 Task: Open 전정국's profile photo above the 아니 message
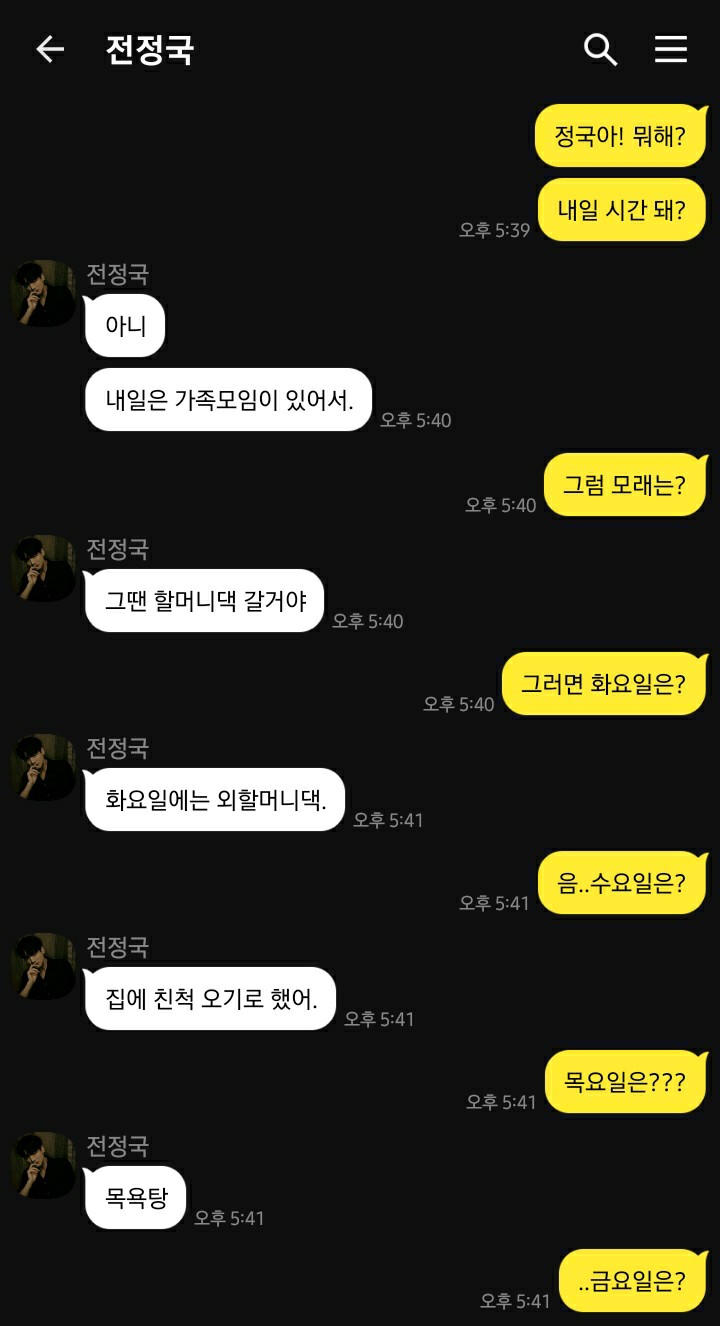[x=43, y=293]
